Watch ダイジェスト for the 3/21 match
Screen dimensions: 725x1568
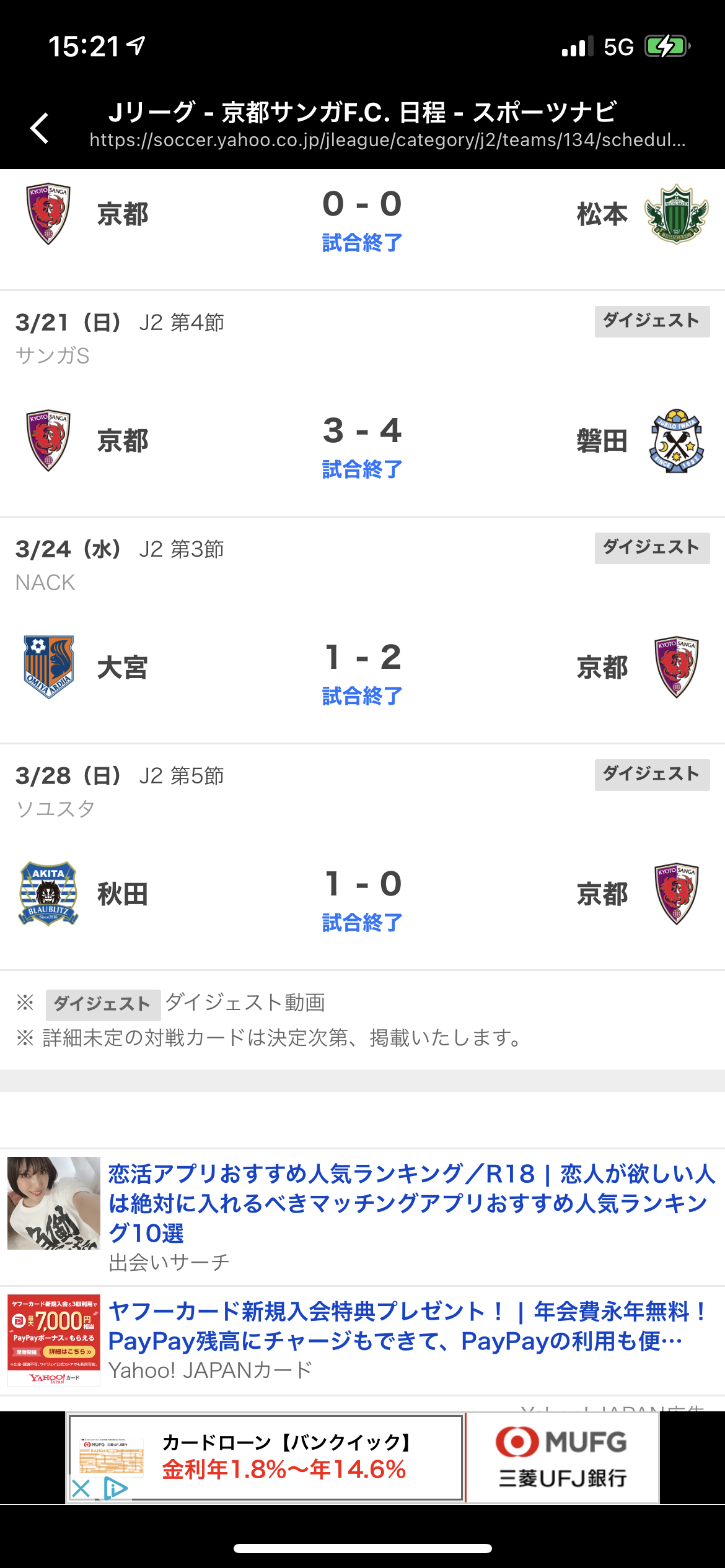(652, 321)
